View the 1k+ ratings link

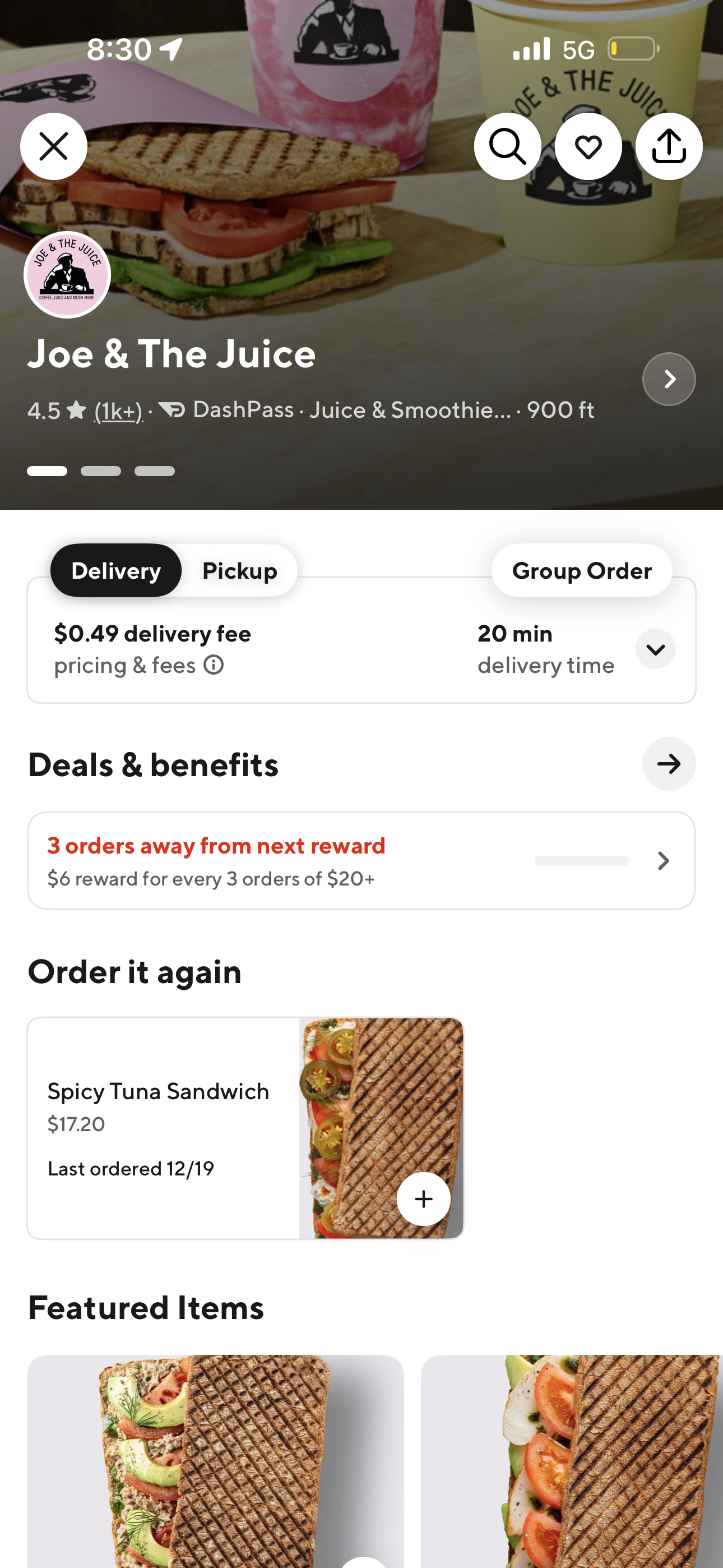[x=118, y=412]
